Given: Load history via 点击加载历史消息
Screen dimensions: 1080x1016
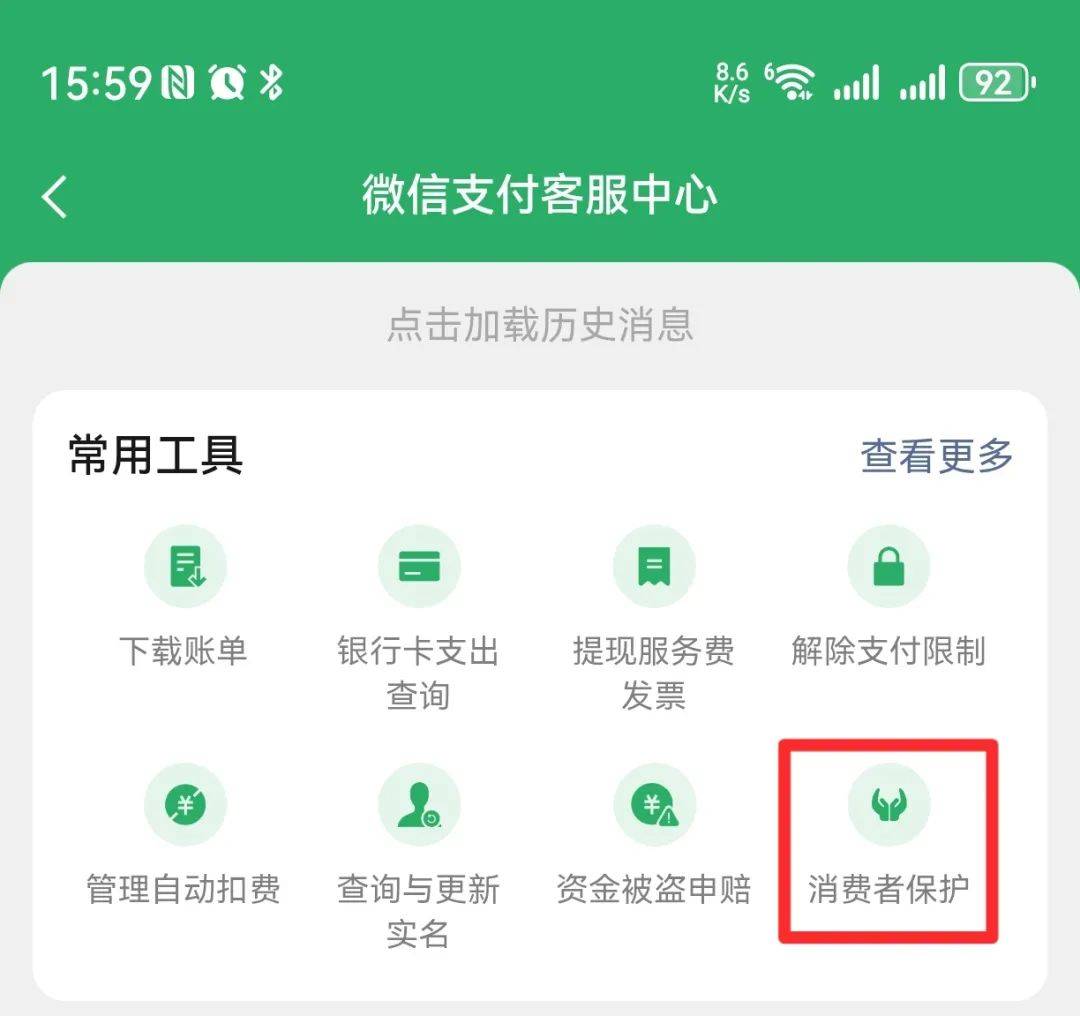Looking at the screenshot, I should click(x=540, y=325).
